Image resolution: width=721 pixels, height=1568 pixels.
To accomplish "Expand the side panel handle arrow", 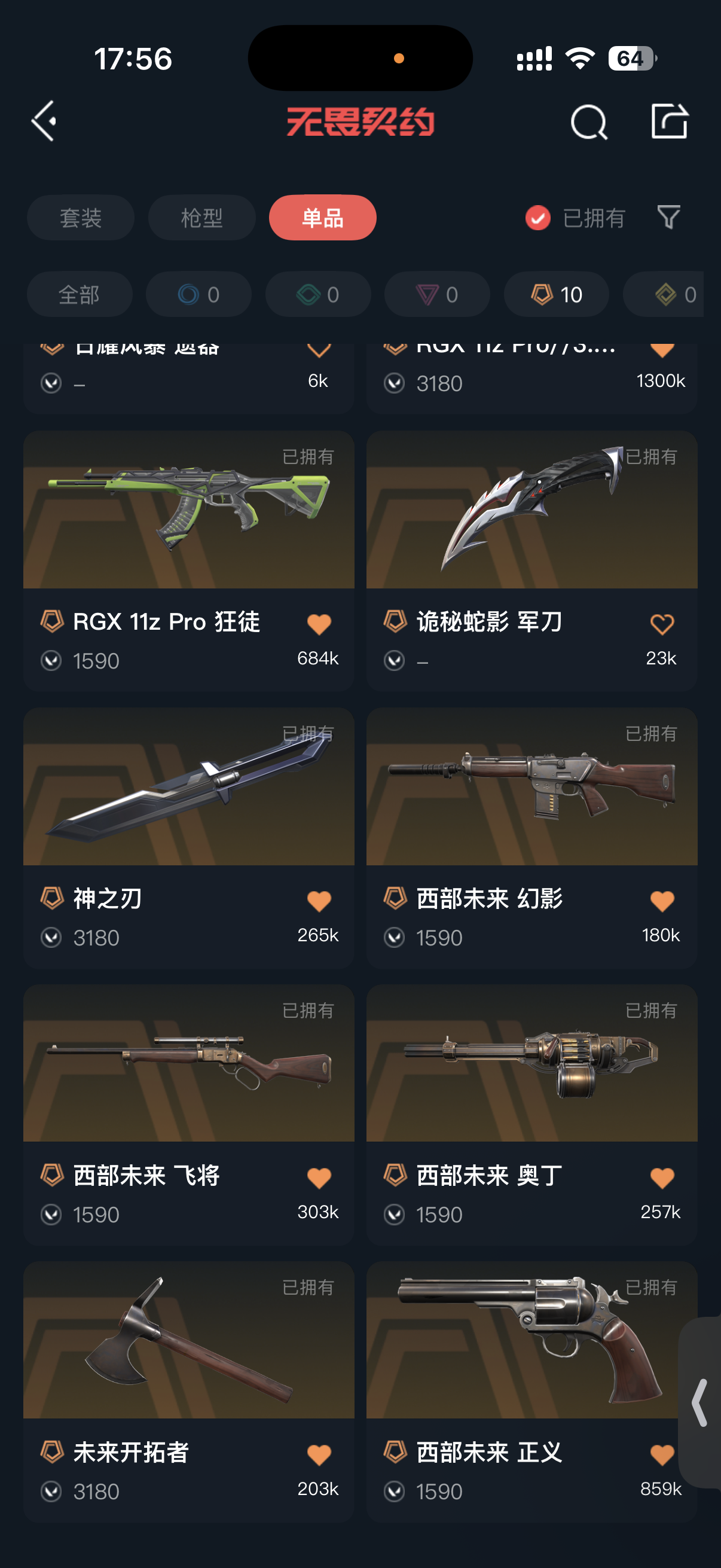I will (700, 1402).
